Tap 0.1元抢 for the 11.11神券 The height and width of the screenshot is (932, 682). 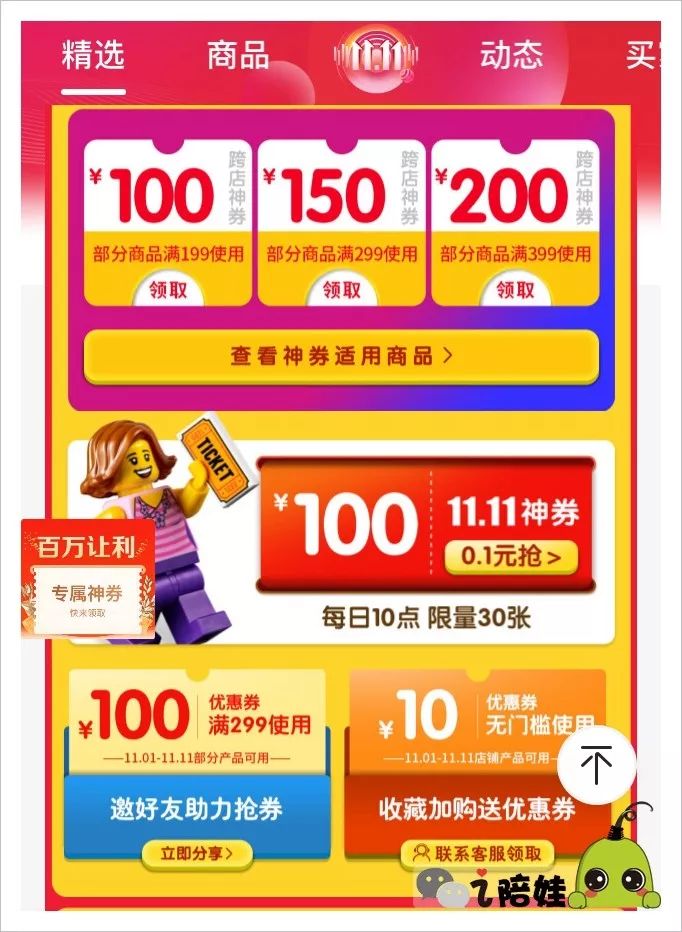coord(512,556)
